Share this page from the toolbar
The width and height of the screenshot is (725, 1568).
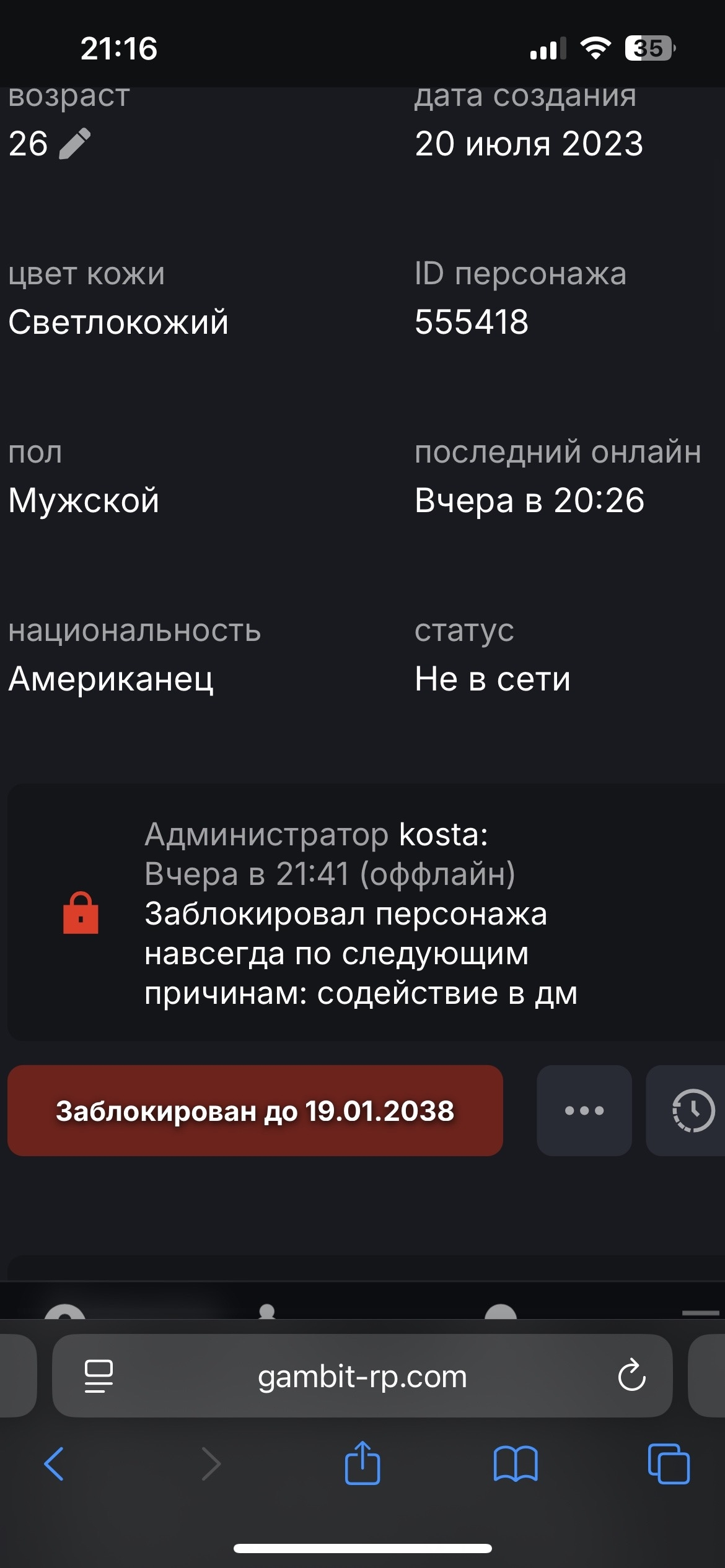[362, 1463]
